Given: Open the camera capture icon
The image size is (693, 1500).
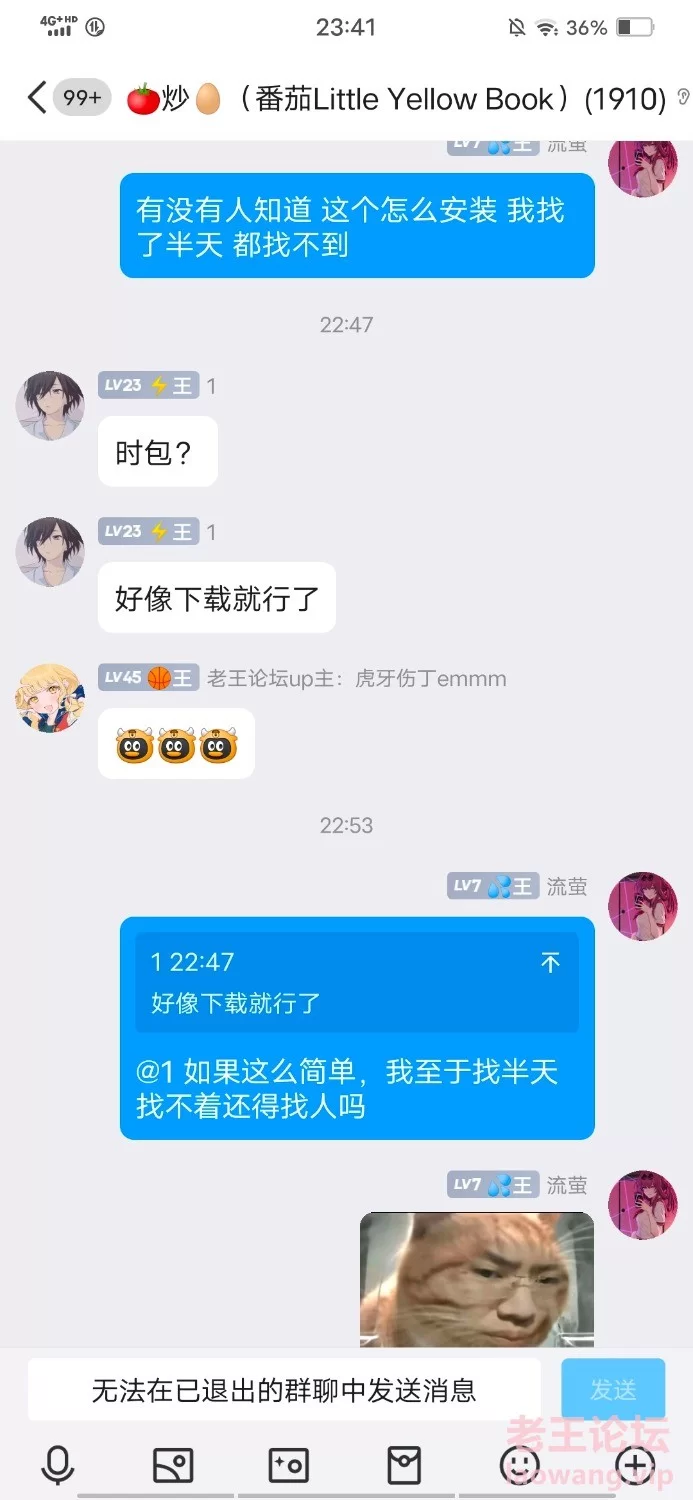Looking at the screenshot, I should 289,1465.
